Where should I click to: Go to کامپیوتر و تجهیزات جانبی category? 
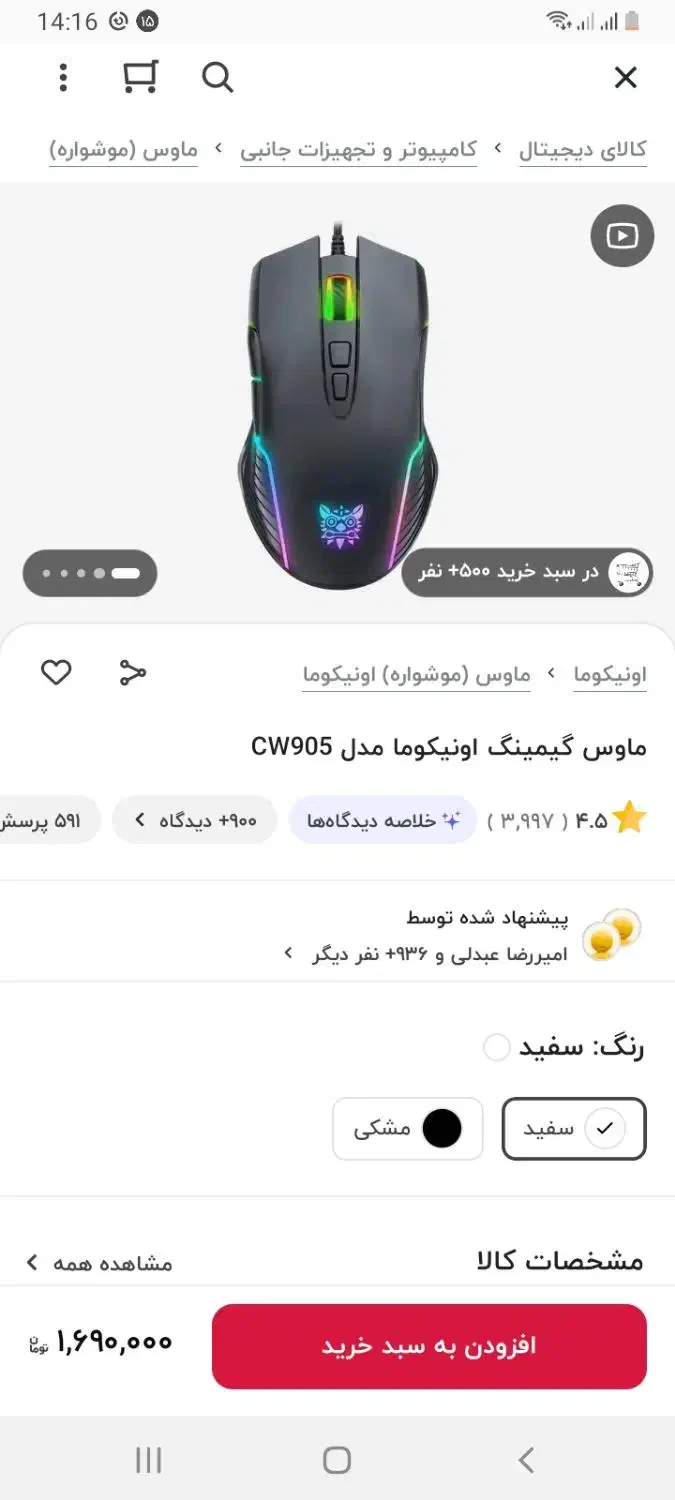358,151
